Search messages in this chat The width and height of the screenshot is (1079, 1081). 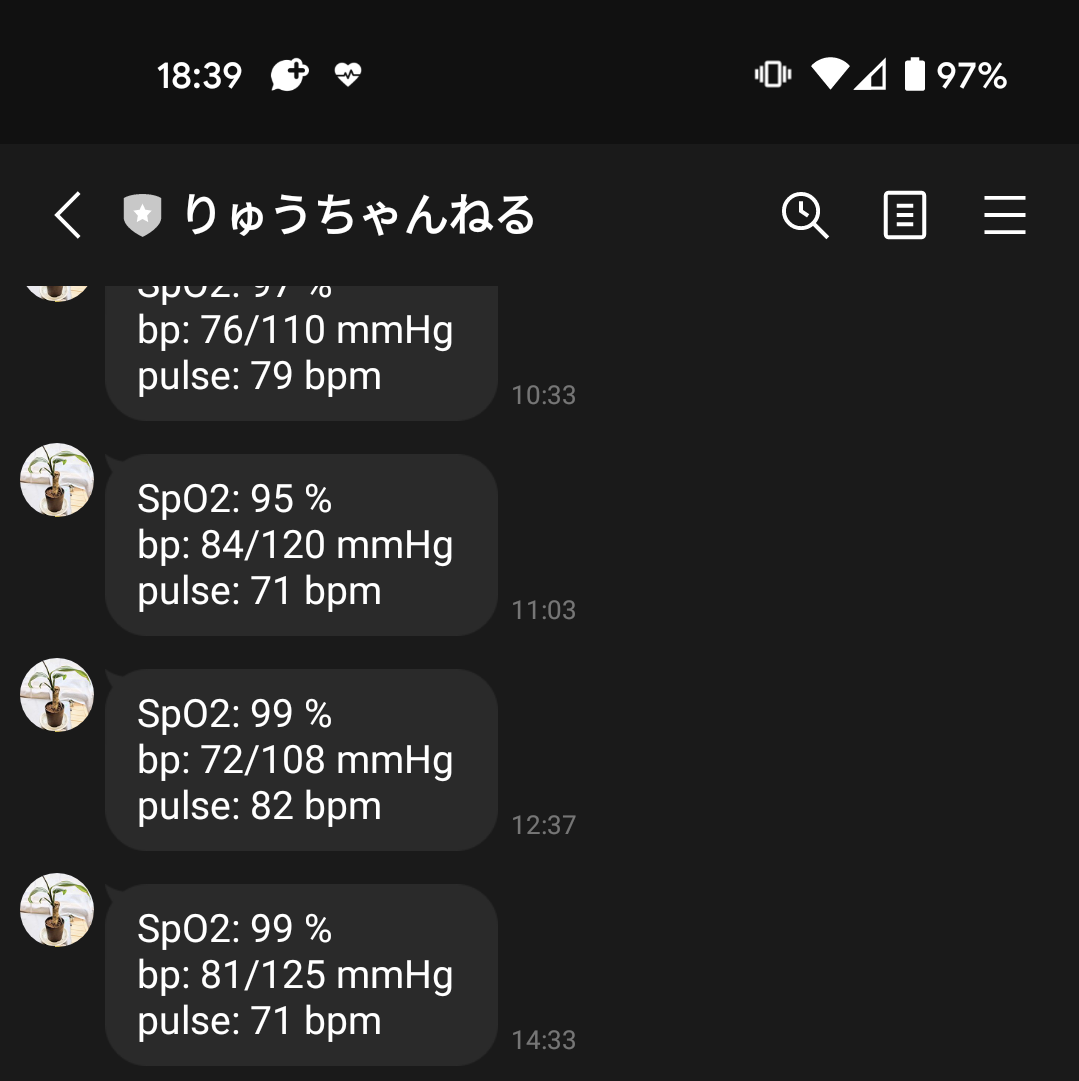pos(805,215)
